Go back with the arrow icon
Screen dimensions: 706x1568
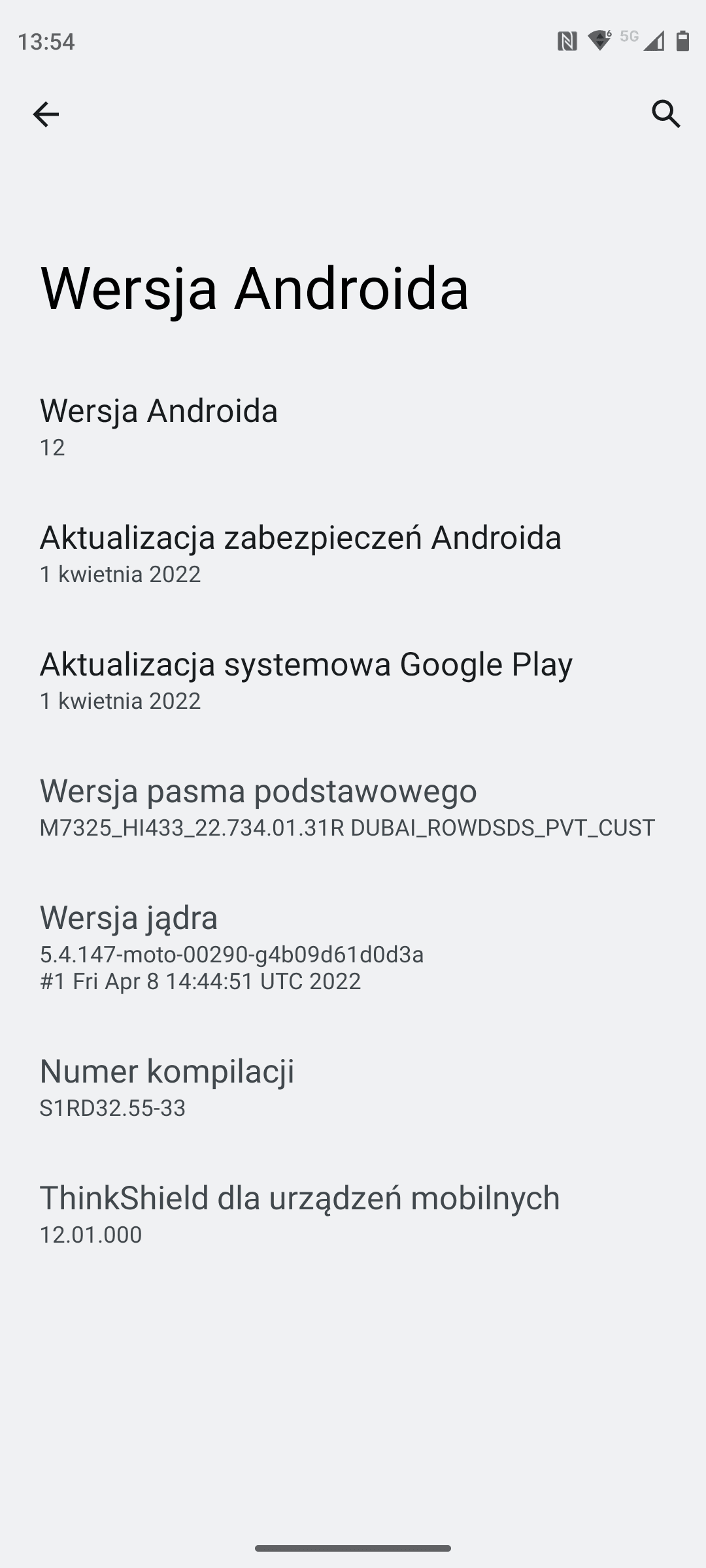[x=46, y=114]
